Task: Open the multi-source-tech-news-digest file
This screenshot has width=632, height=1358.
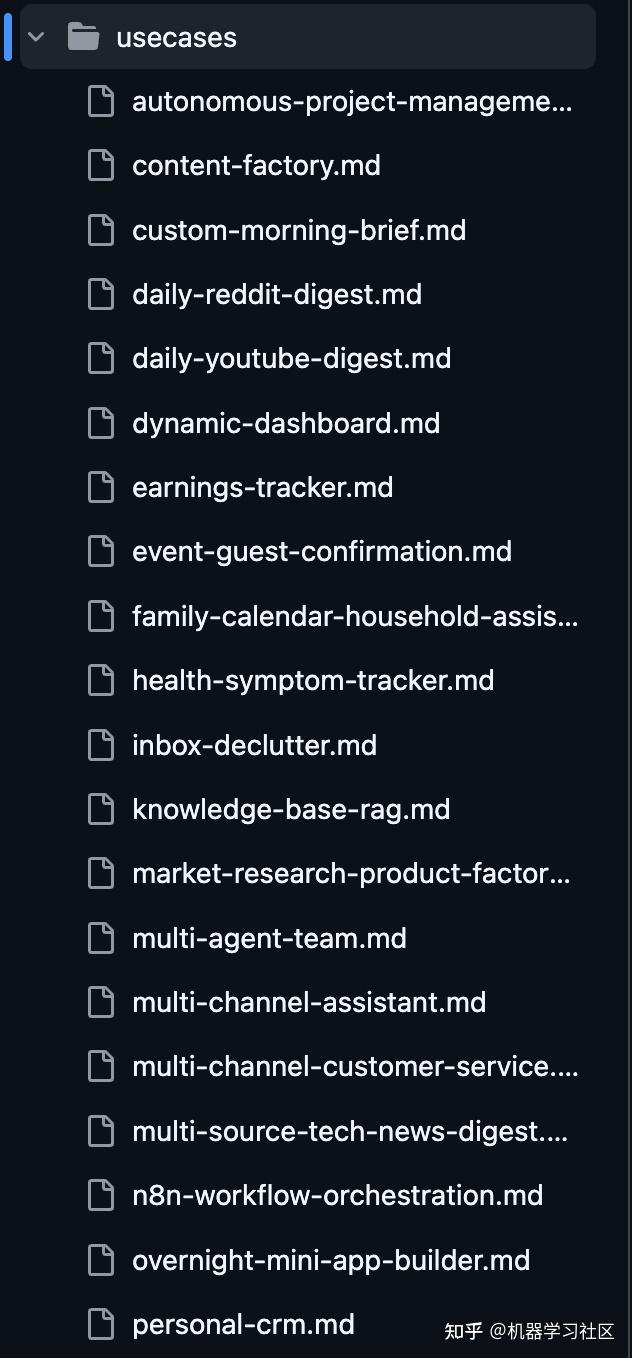Action: click(350, 1132)
